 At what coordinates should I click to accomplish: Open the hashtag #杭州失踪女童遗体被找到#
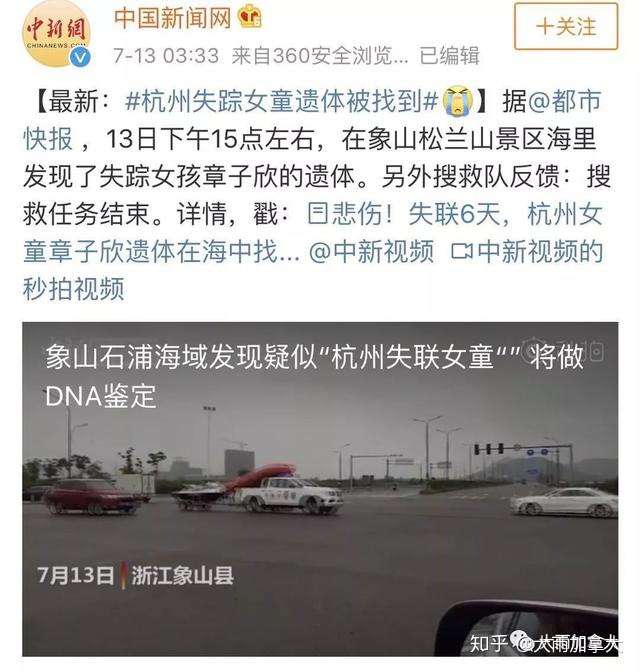click(283, 100)
